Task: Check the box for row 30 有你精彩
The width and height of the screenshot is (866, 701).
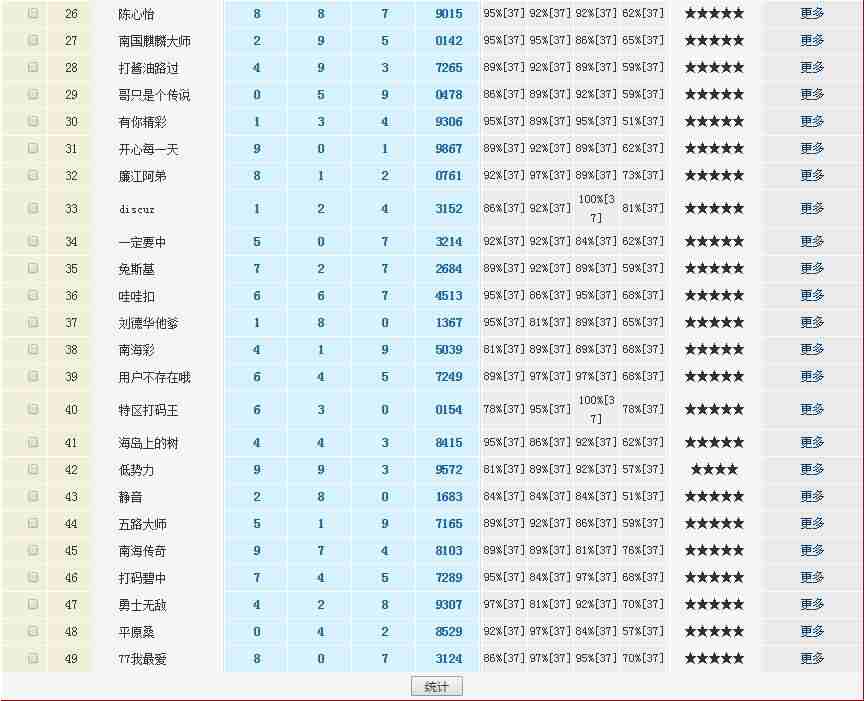Action: pos(33,122)
